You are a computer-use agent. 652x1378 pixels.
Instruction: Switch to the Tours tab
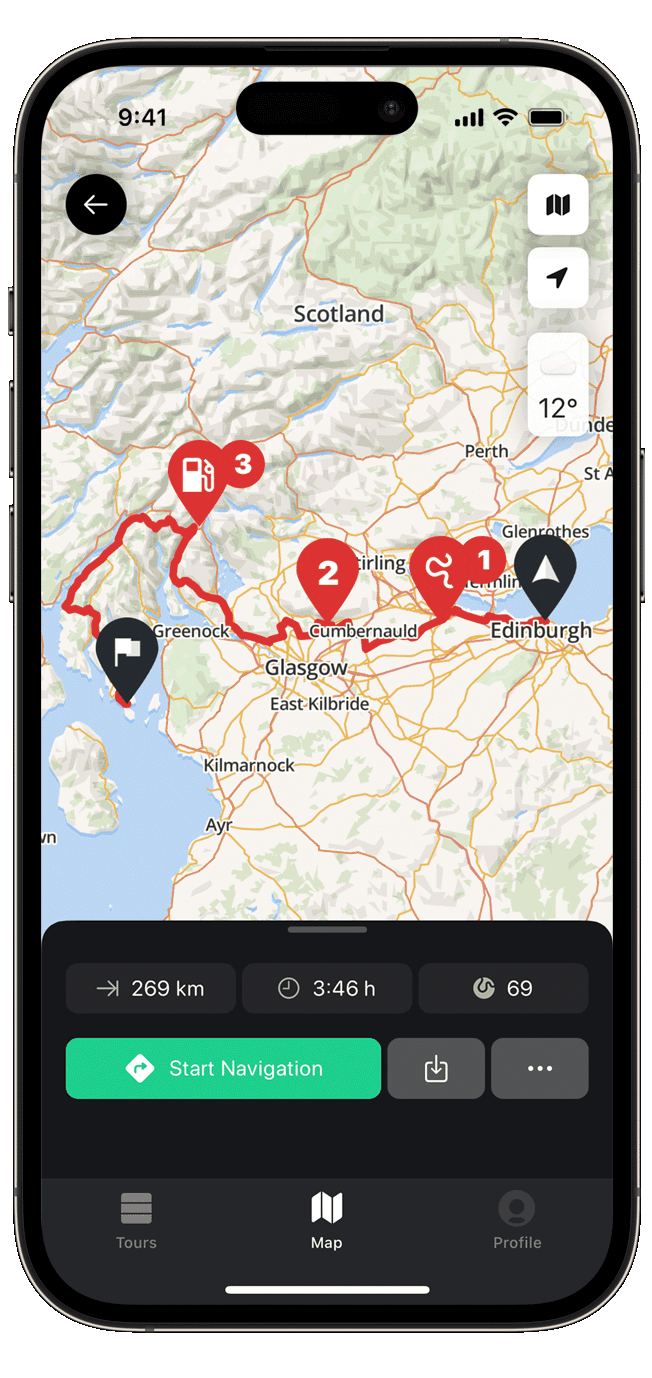click(136, 1221)
